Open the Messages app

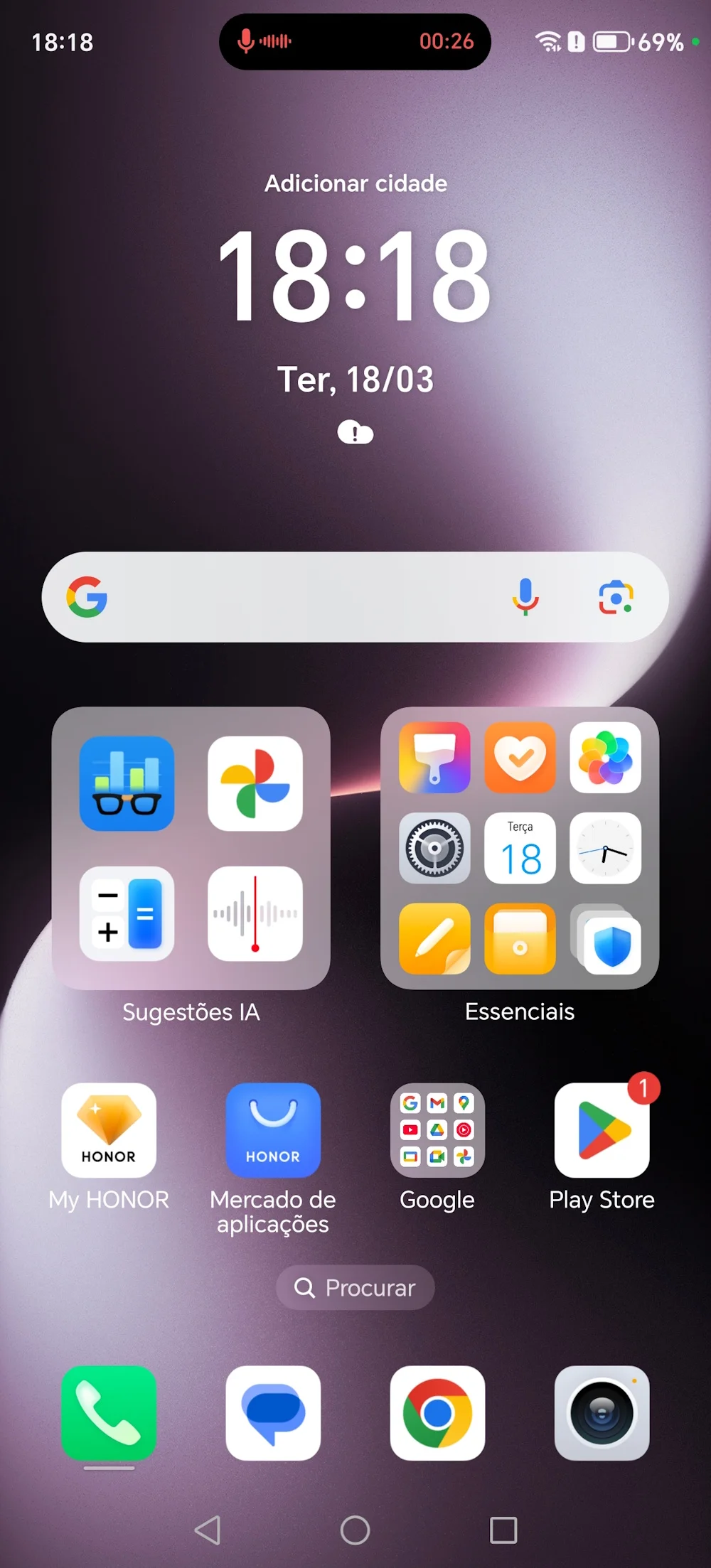273,1413
